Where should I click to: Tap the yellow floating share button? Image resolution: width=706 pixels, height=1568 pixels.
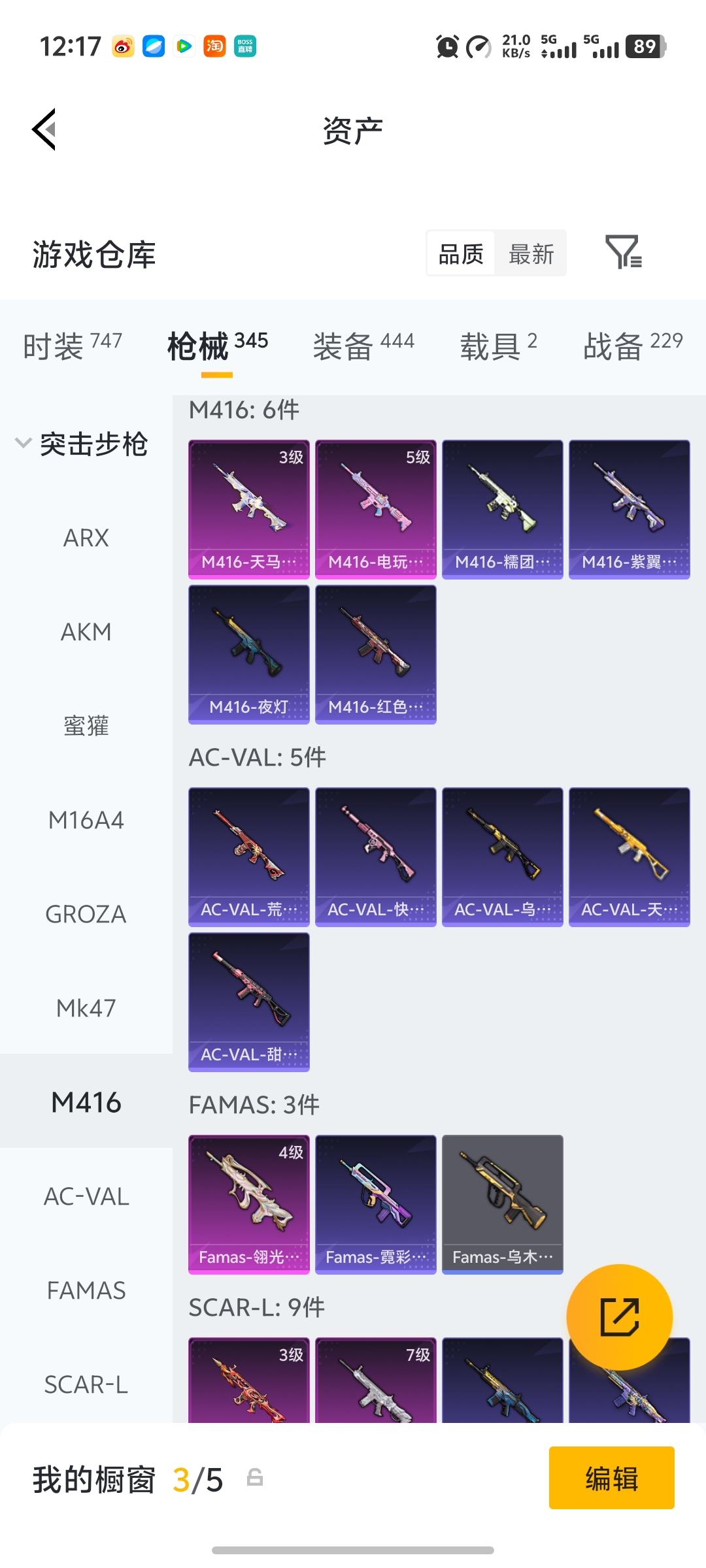point(619,1317)
